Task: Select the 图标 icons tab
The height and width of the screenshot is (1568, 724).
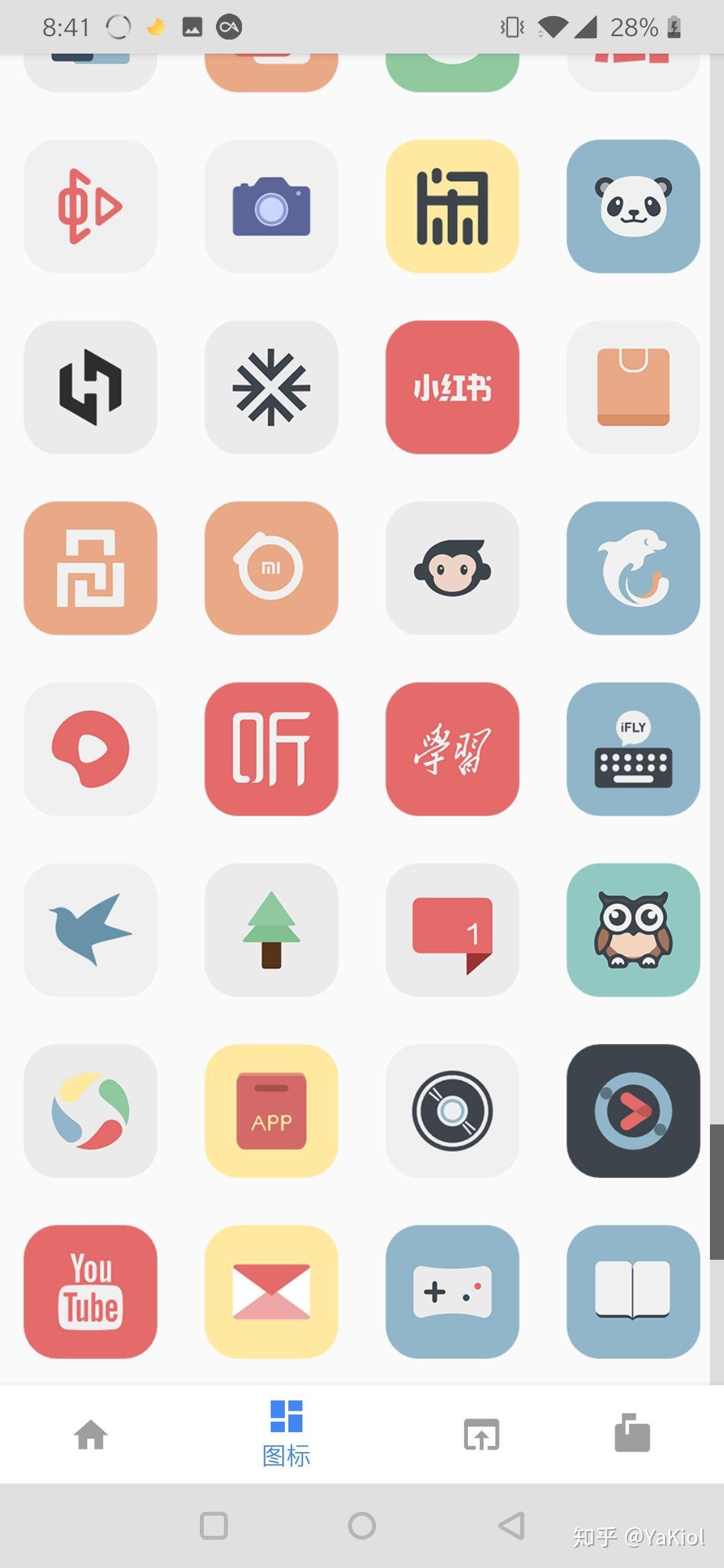Action: point(286,1434)
